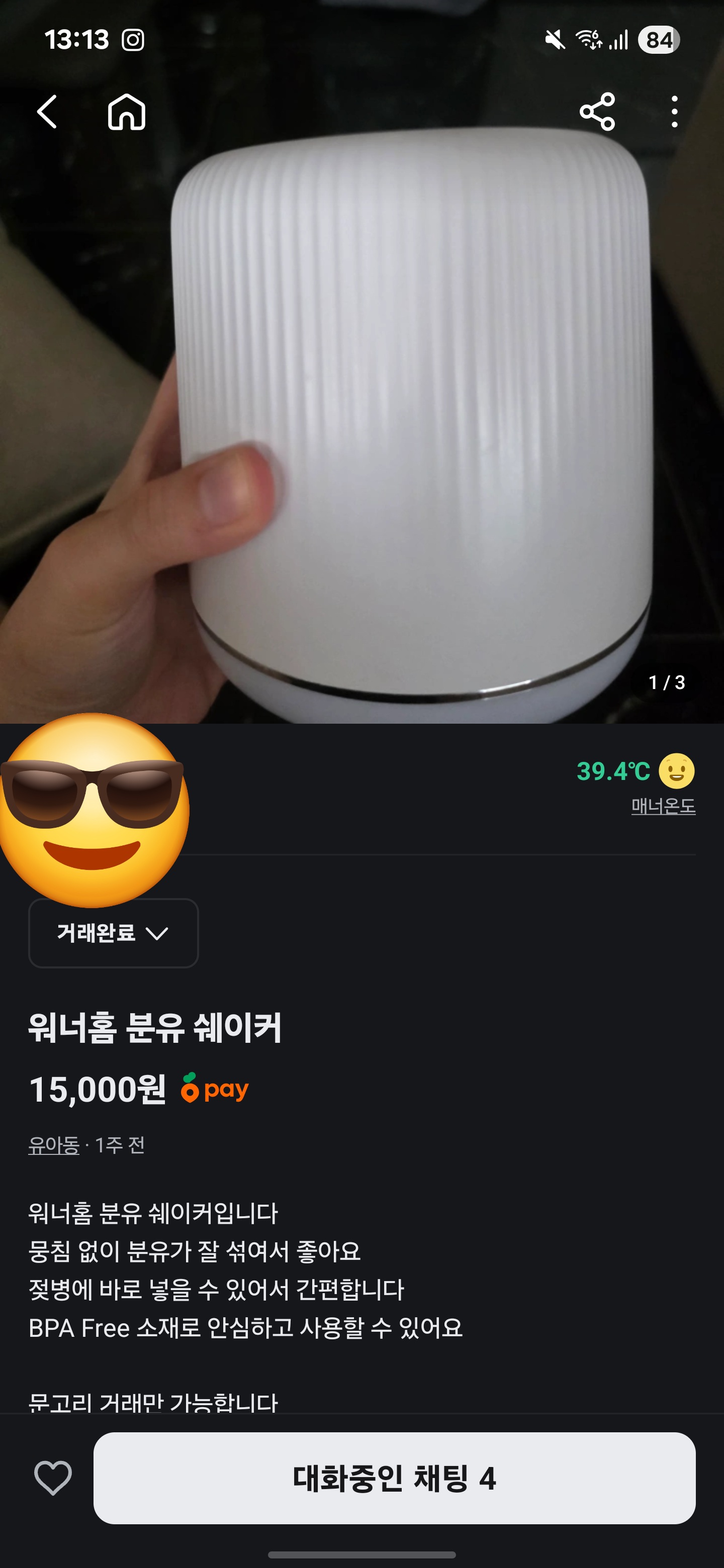The width and height of the screenshot is (724, 1568).
Task: Share this listing
Action: pos(597,112)
